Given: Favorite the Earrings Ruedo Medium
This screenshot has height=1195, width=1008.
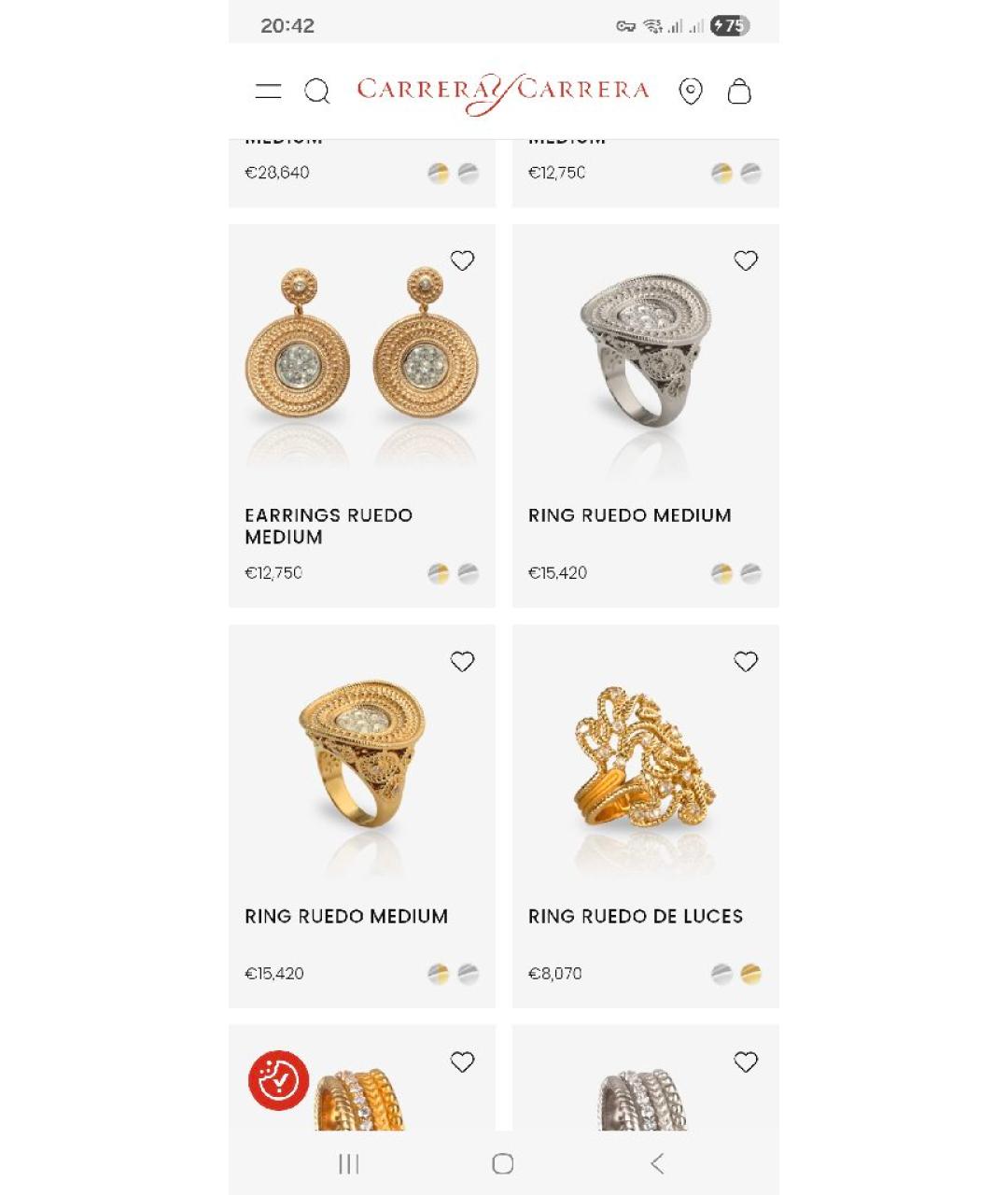Looking at the screenshot, I should pos(461,260).
